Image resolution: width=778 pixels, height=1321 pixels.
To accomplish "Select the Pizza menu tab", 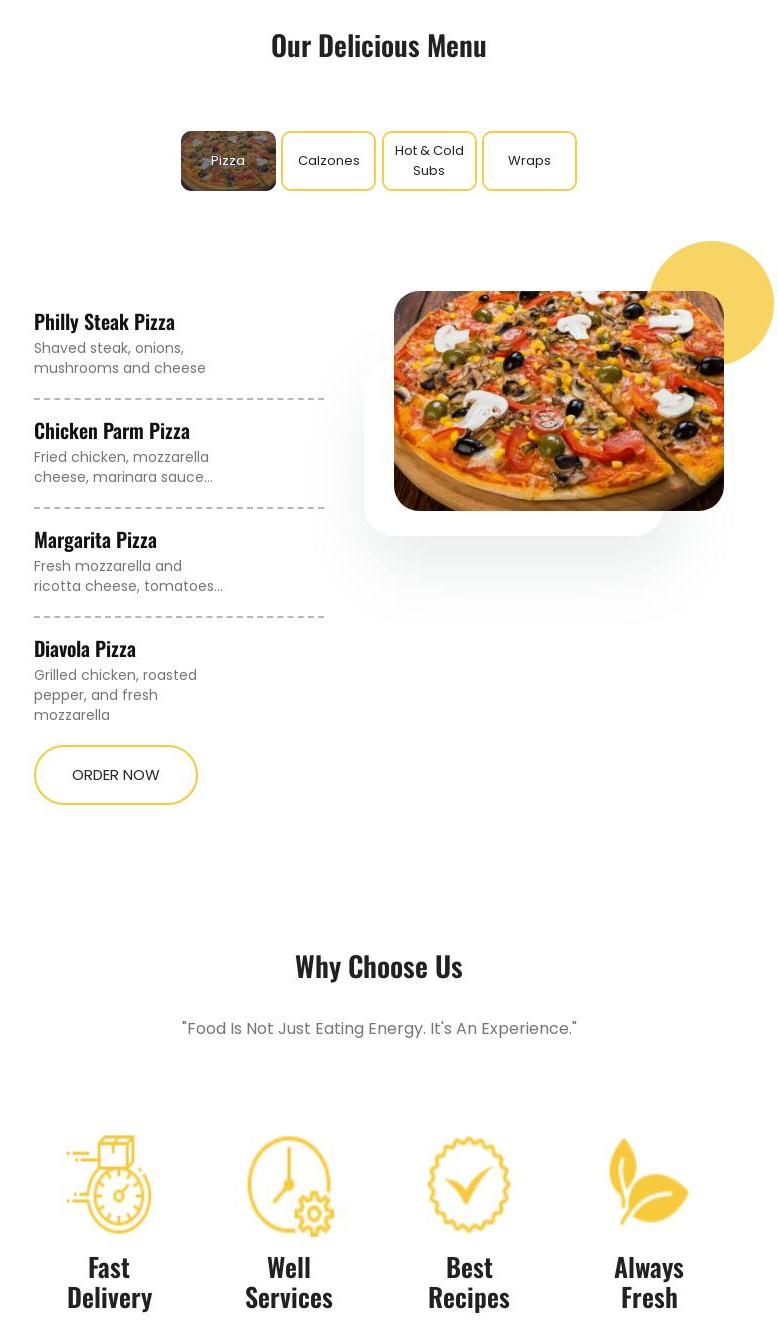I will click(x=228, y=161).
